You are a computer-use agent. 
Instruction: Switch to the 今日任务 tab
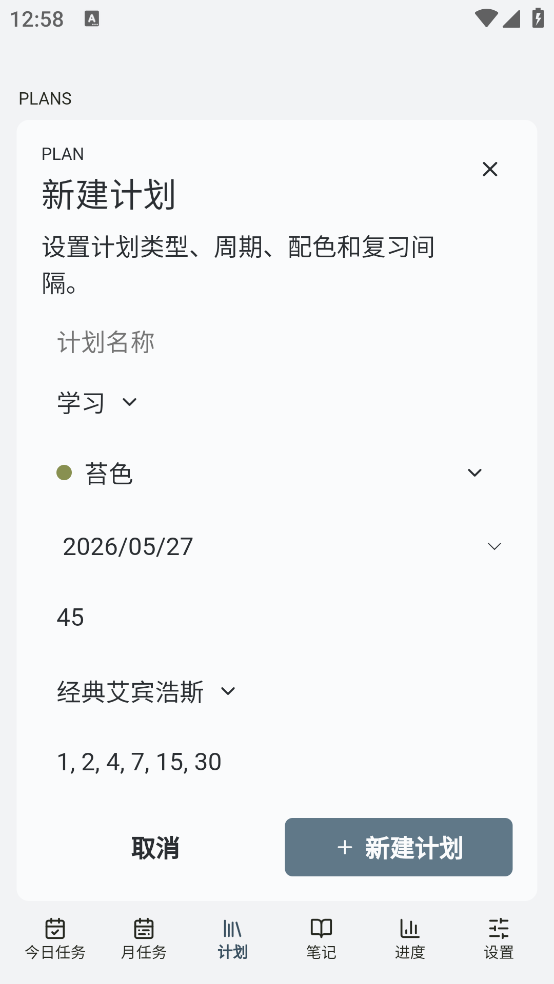(x=55, y=939)
